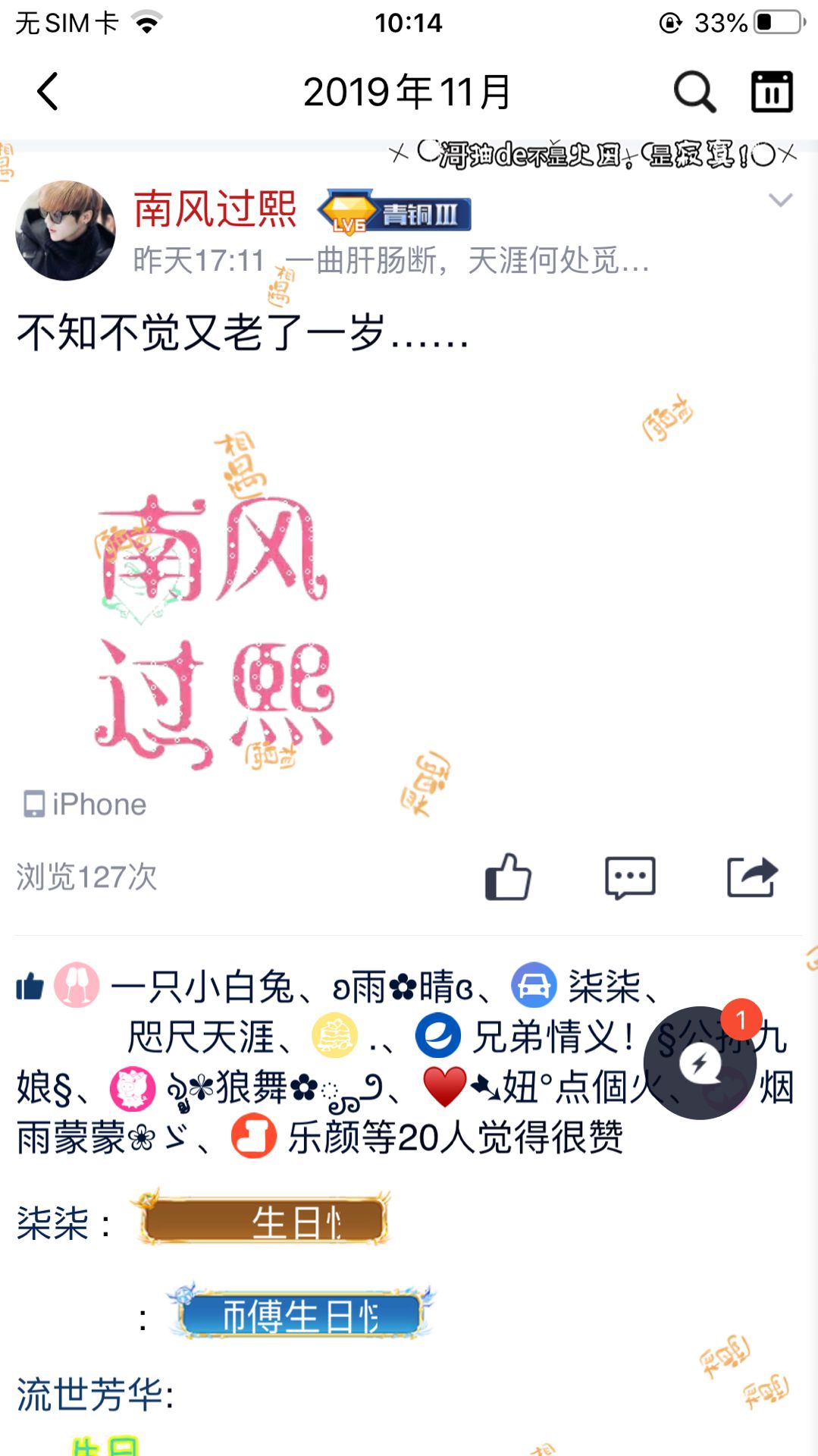Open comments with the speech bubble icon
818x1456 pixels.
(x=630, y=877)
